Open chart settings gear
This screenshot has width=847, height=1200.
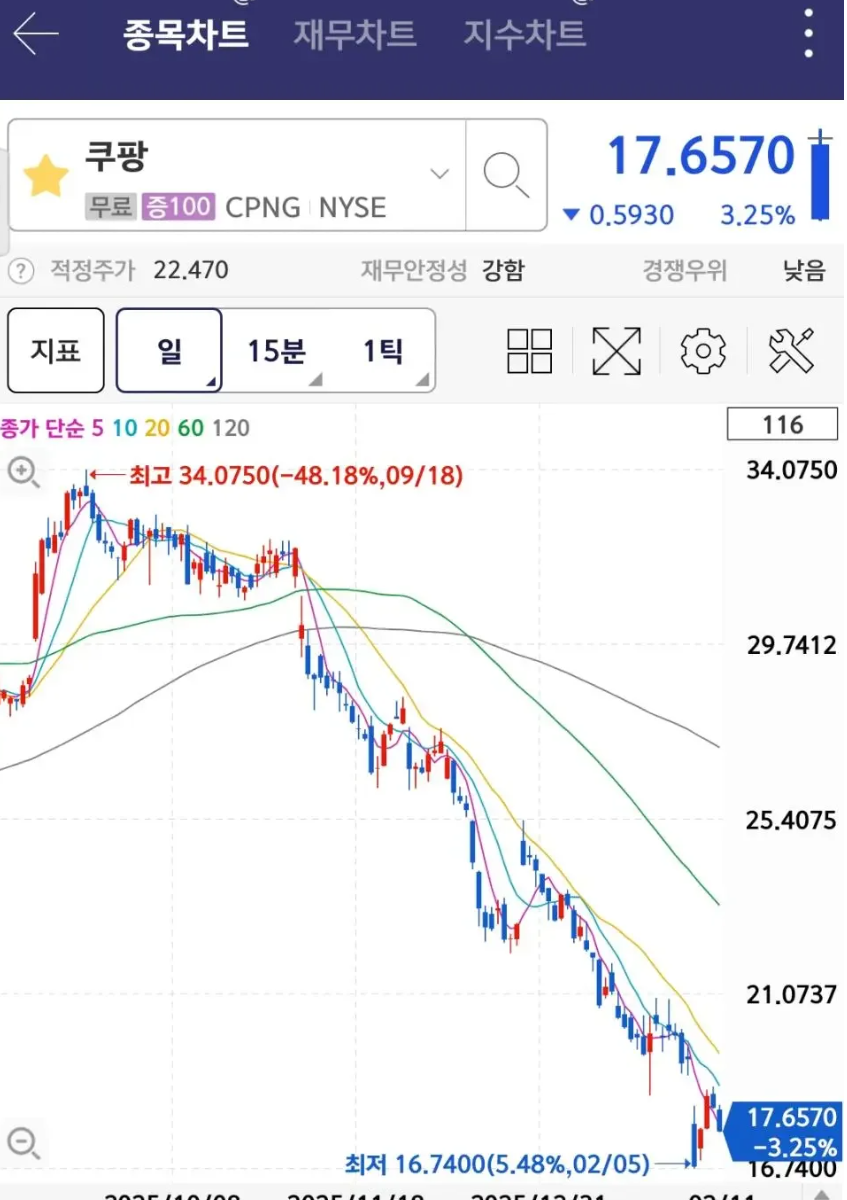click(702, 351)
